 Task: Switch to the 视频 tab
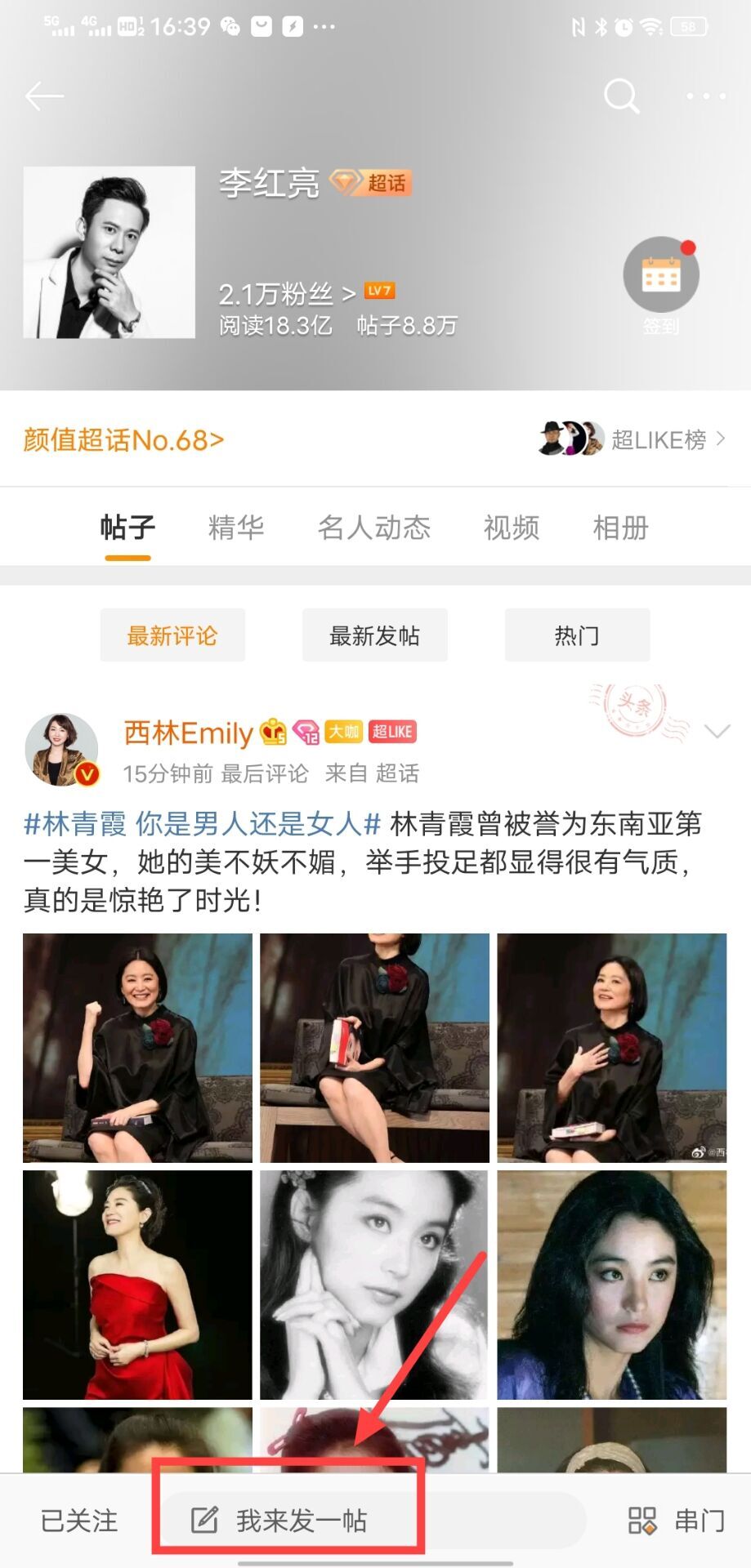512,528
